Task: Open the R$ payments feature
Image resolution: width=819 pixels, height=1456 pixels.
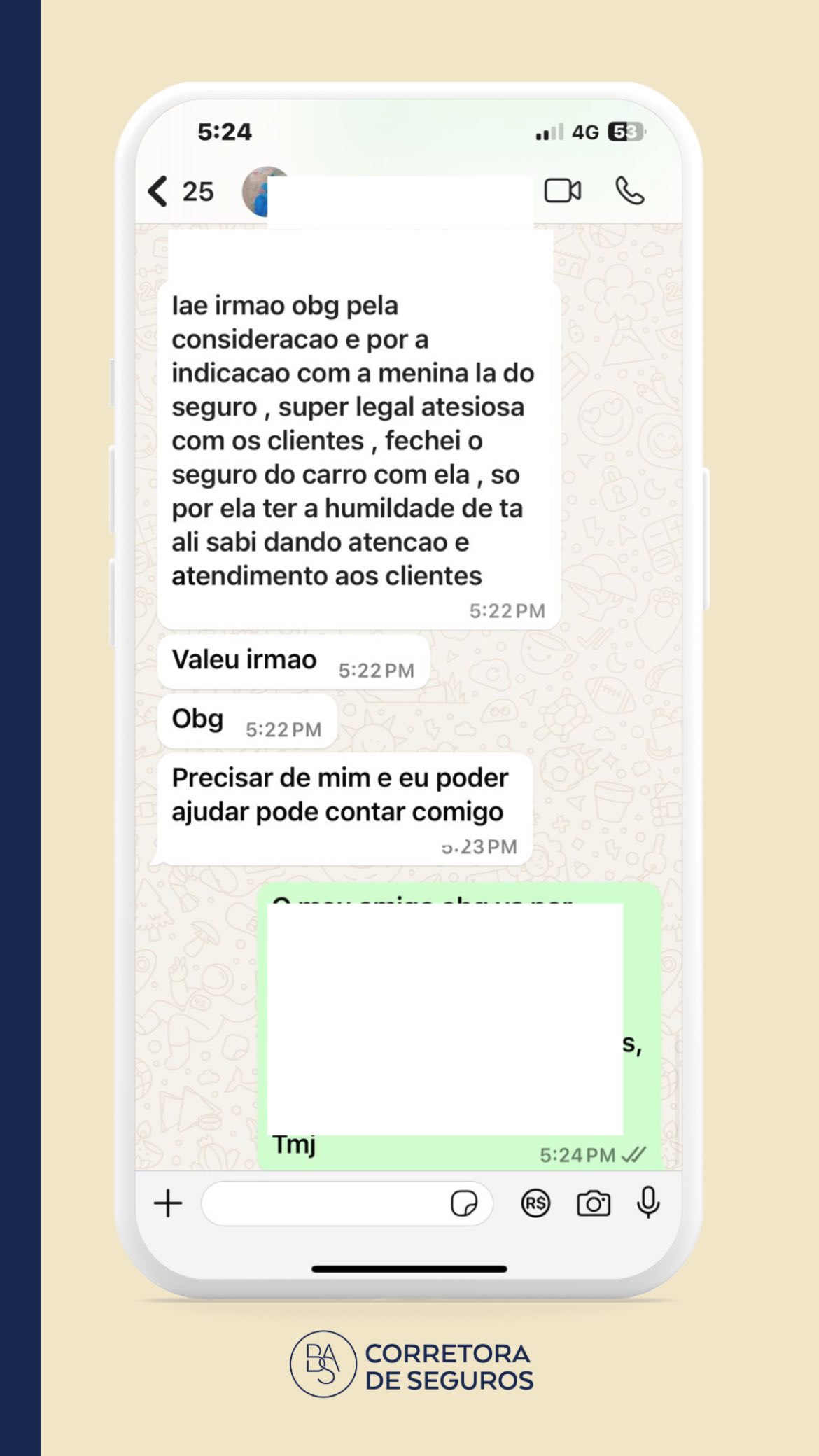Action: (x=535, y=1203)
